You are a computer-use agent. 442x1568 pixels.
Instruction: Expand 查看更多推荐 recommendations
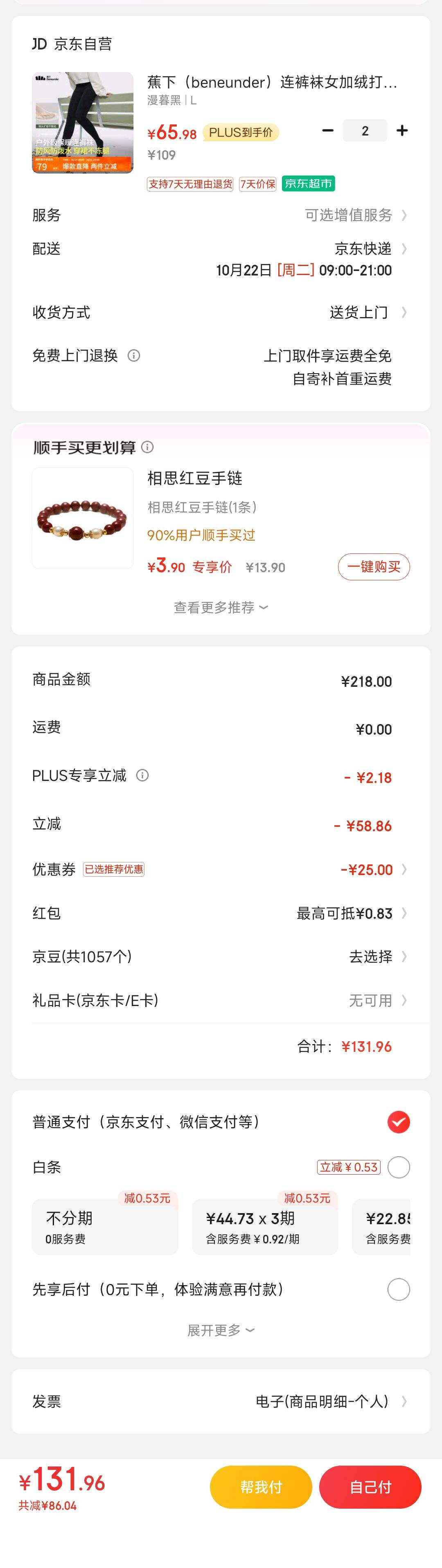tap(221, 607)
